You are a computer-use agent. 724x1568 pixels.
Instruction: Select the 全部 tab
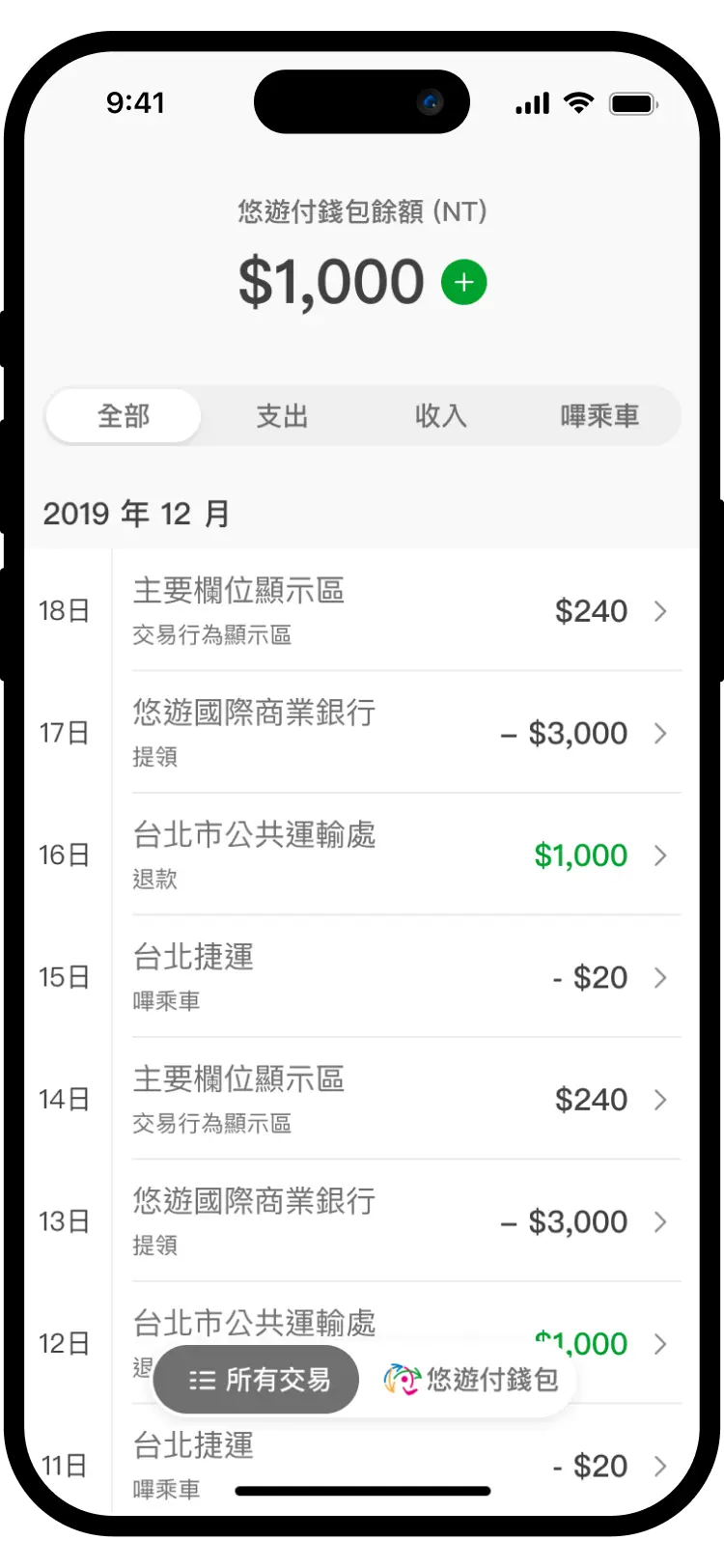pyautogui.click(x=124, y=416)
